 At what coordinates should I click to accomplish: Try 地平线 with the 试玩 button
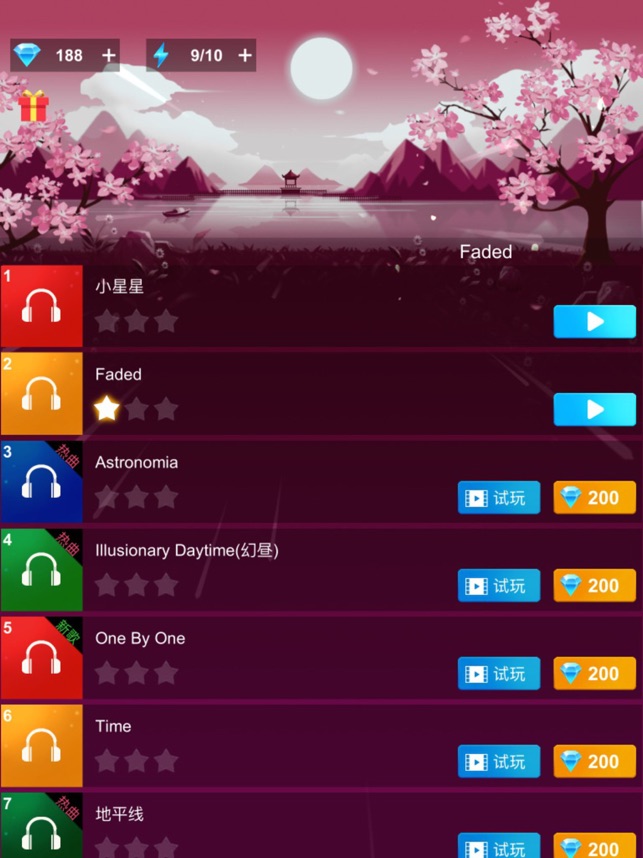pos(499,846)
